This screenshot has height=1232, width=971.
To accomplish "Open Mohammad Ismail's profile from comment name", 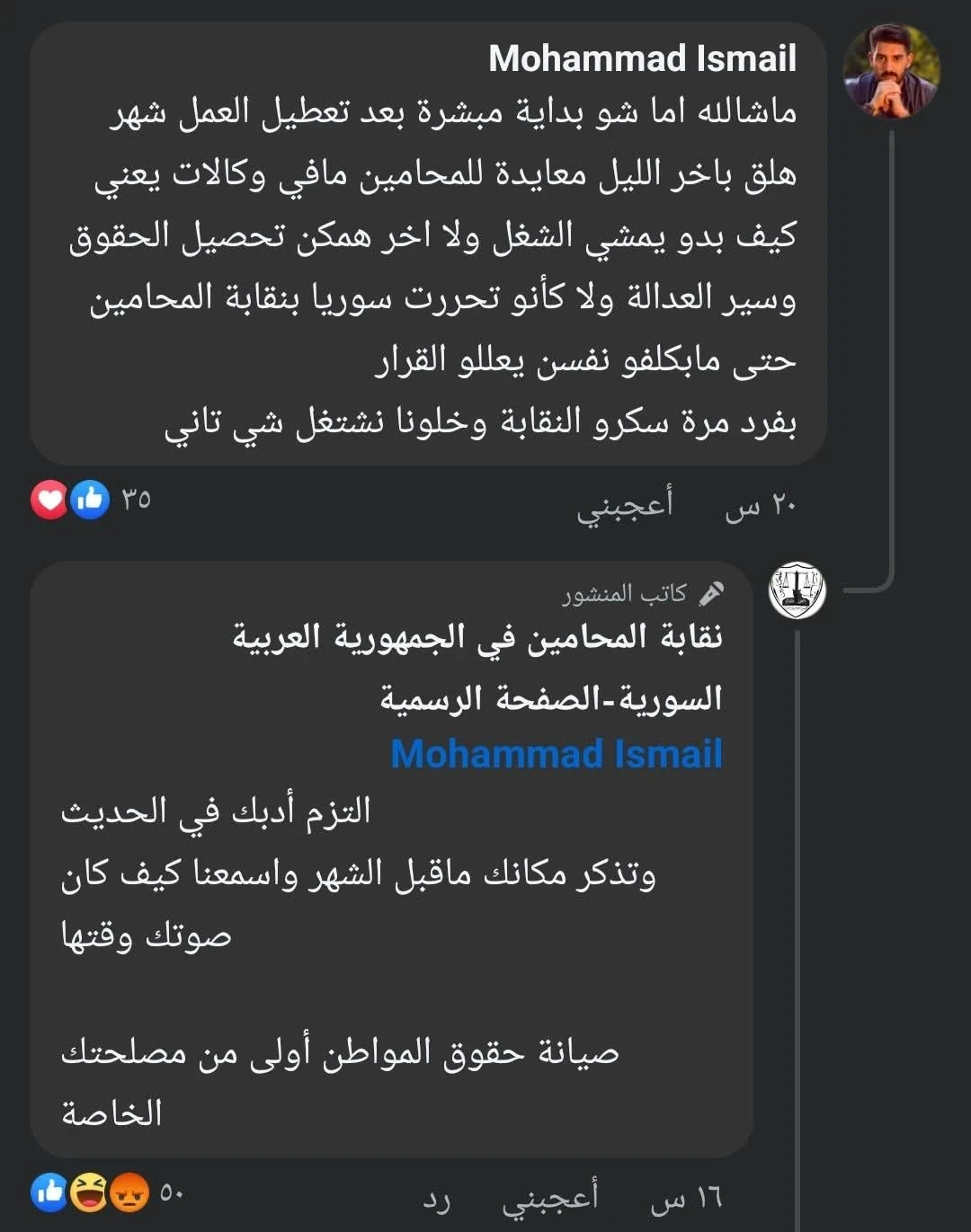I will [642, 59].
